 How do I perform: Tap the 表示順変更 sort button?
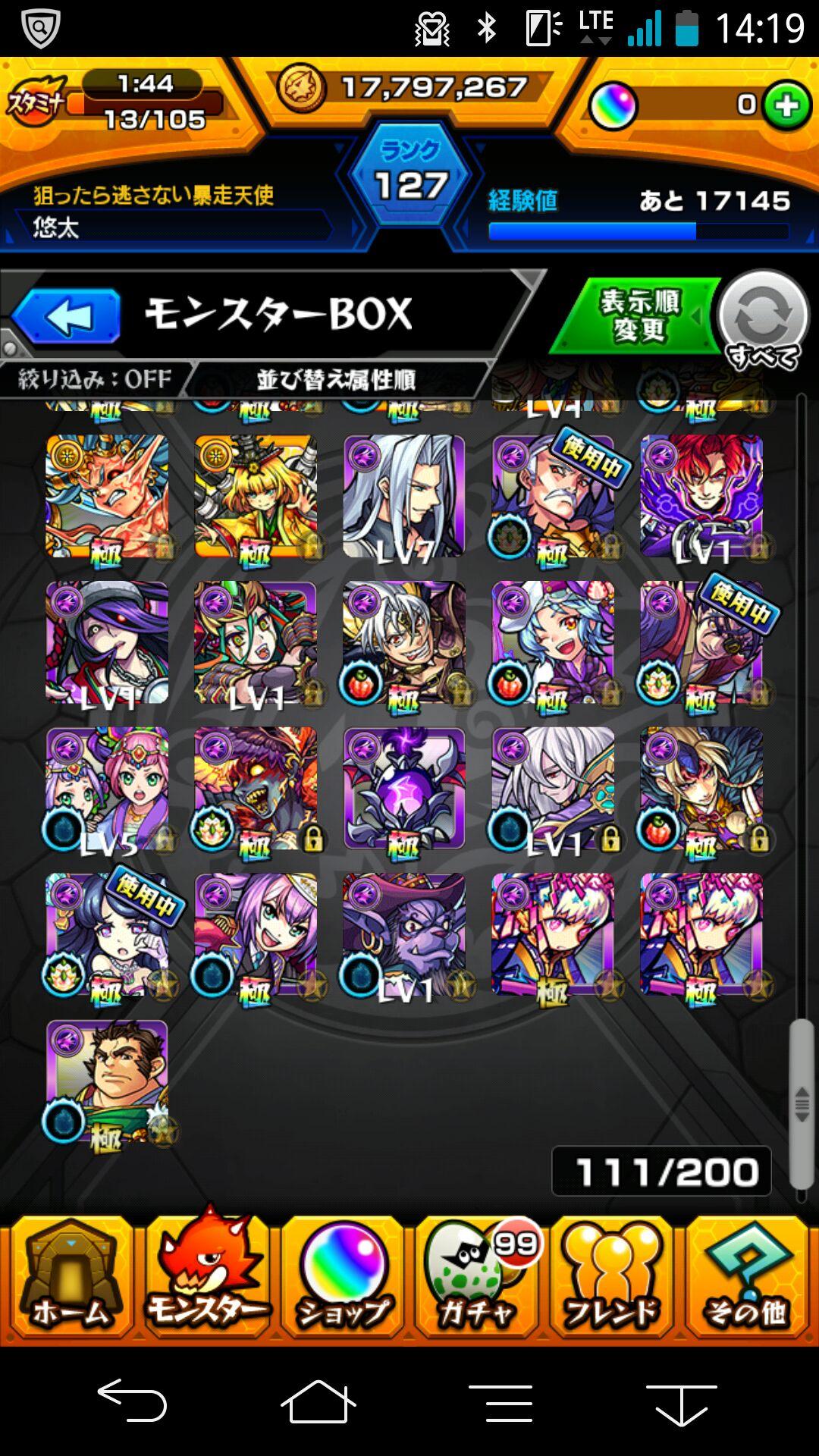[638, 316]
